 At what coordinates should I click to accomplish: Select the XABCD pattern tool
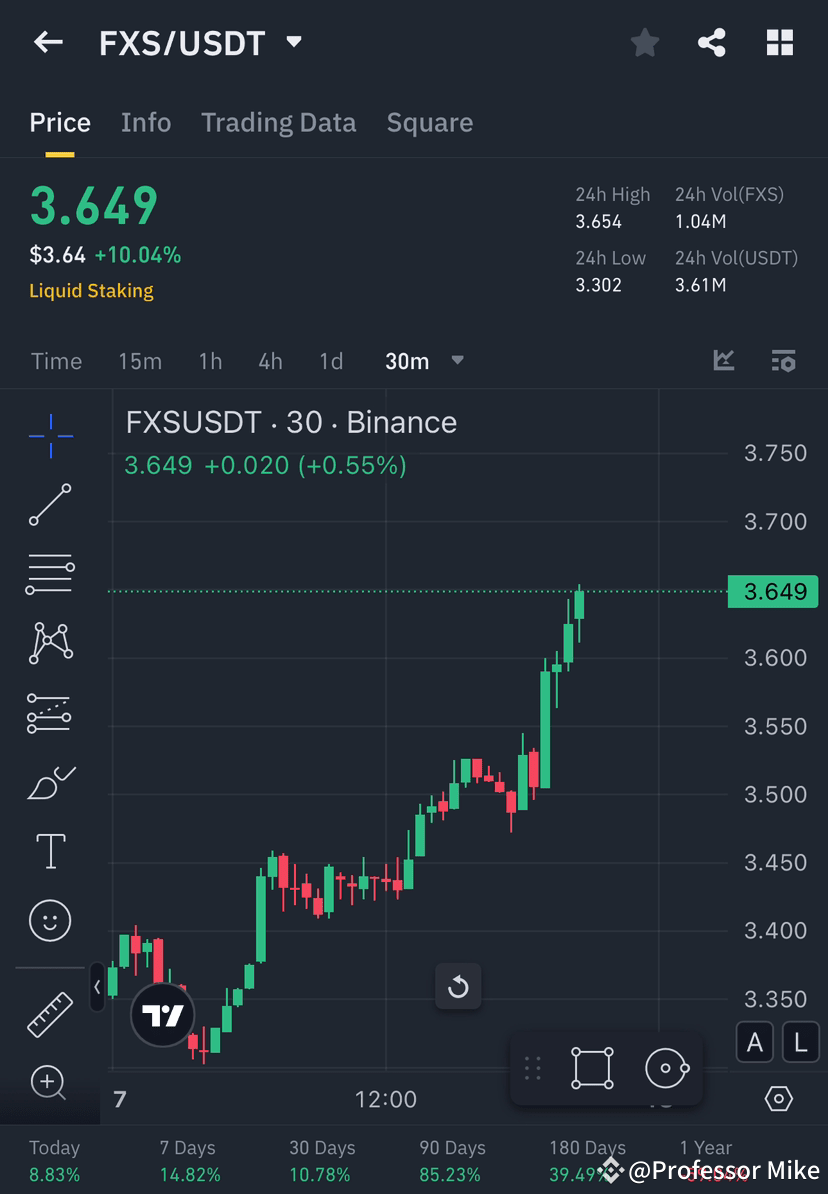(x=50, y=643)
